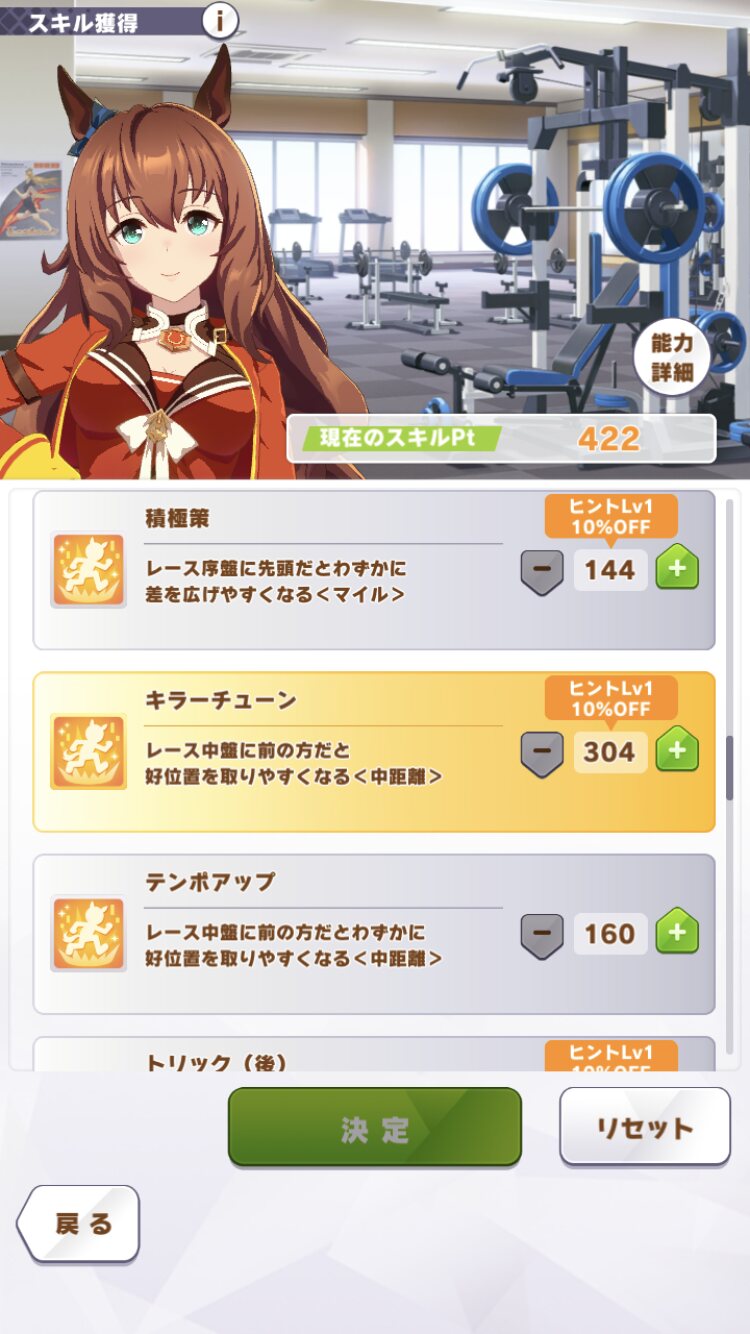The width and height of the screenshot is (750, 1334).
Task: Tap minus on キラーチューン skill
Action: click(x=542, y=753)
